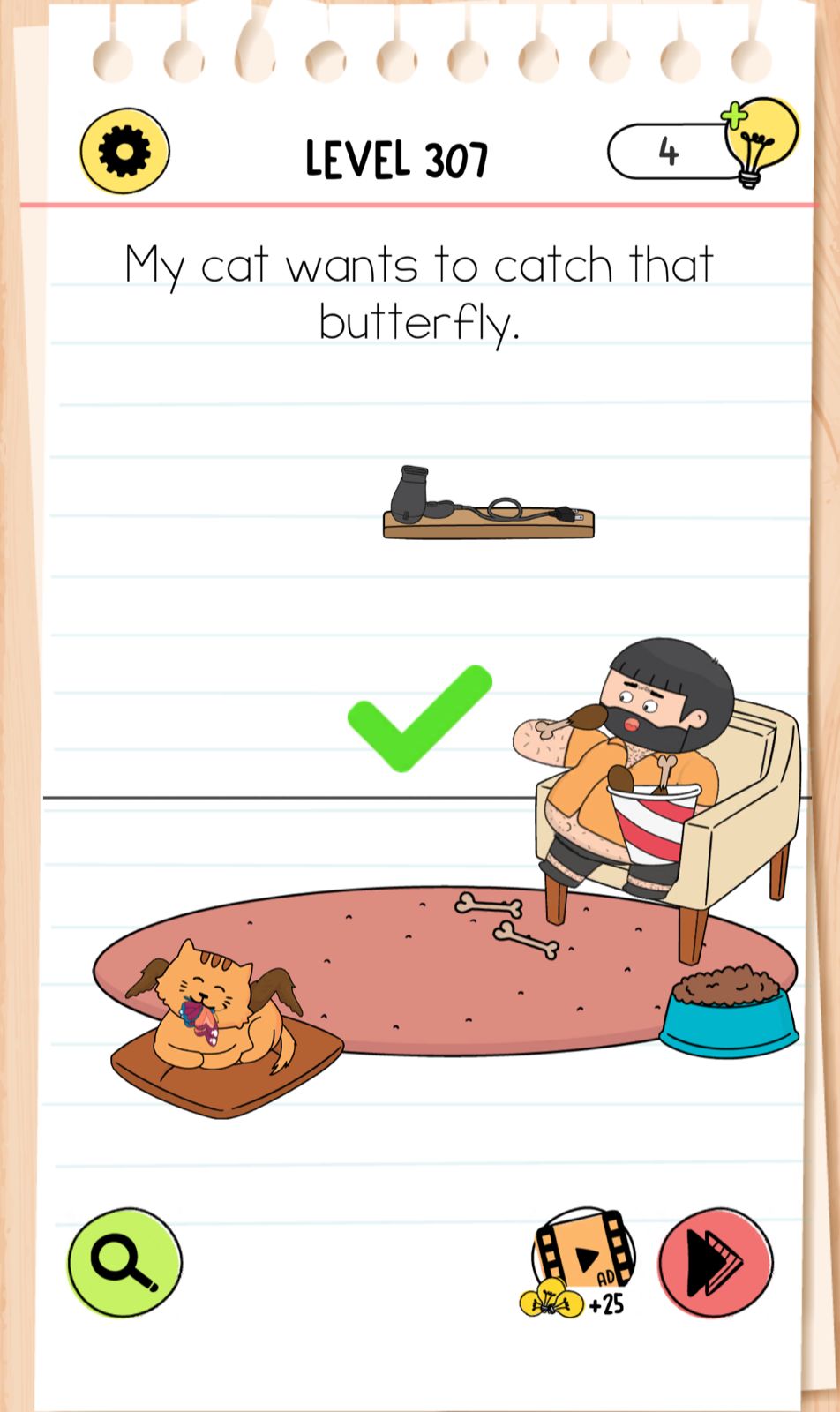Open the settings gear

[x=124, y=152]
